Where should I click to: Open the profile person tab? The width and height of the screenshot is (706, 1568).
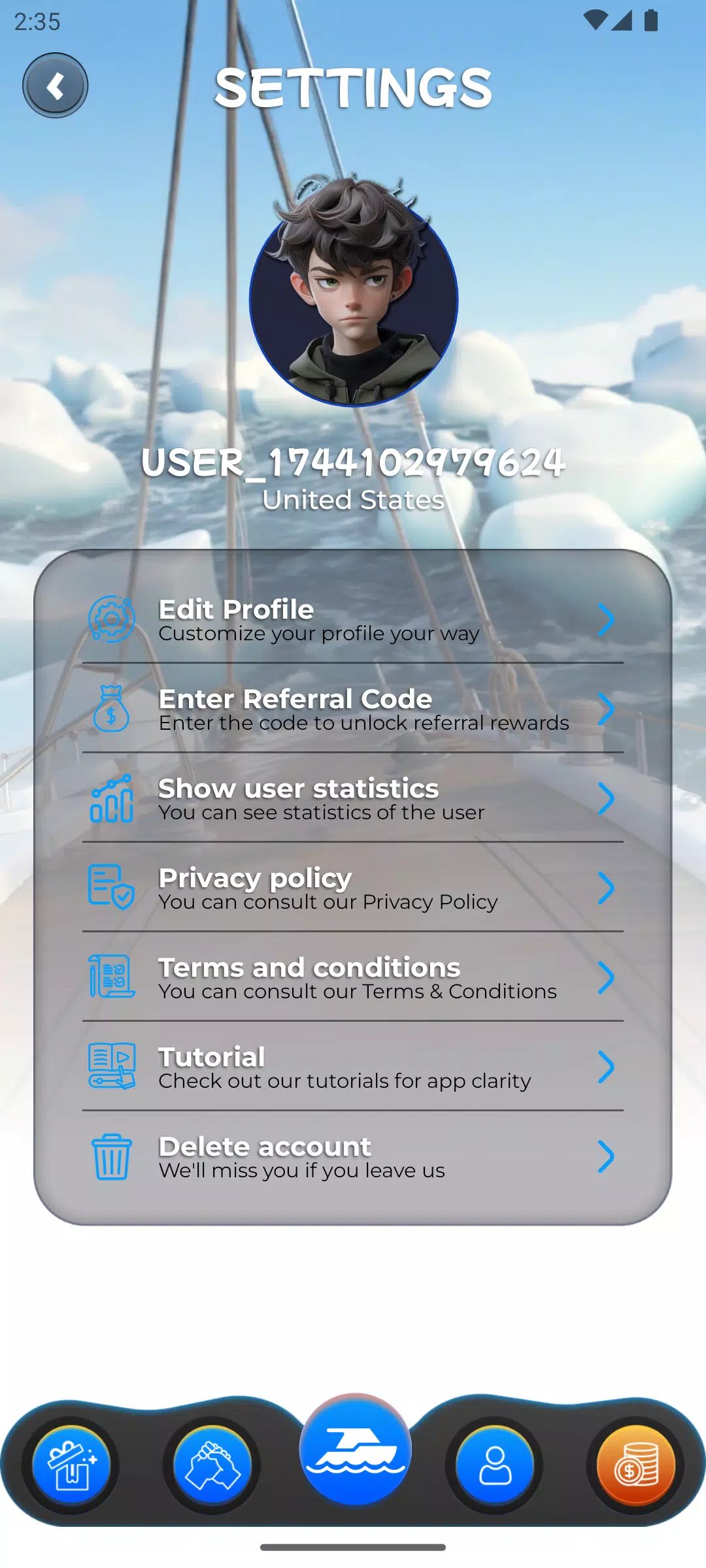[x=494, y=1465]
